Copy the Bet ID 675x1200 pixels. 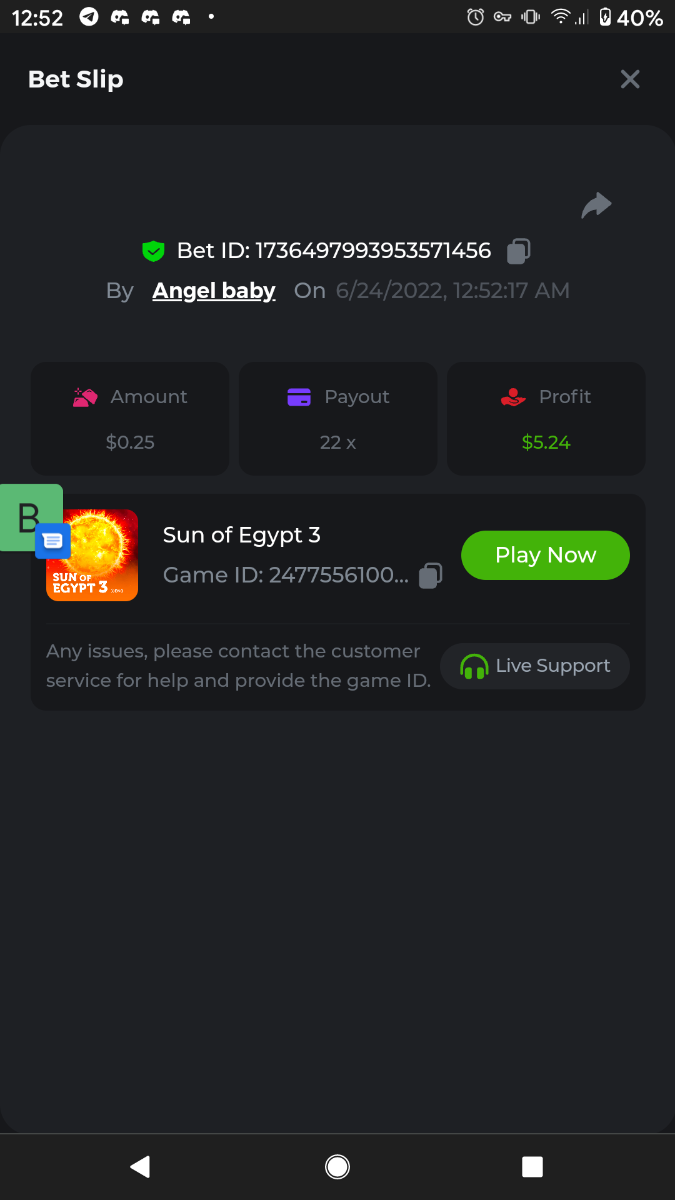pos(518,251)
